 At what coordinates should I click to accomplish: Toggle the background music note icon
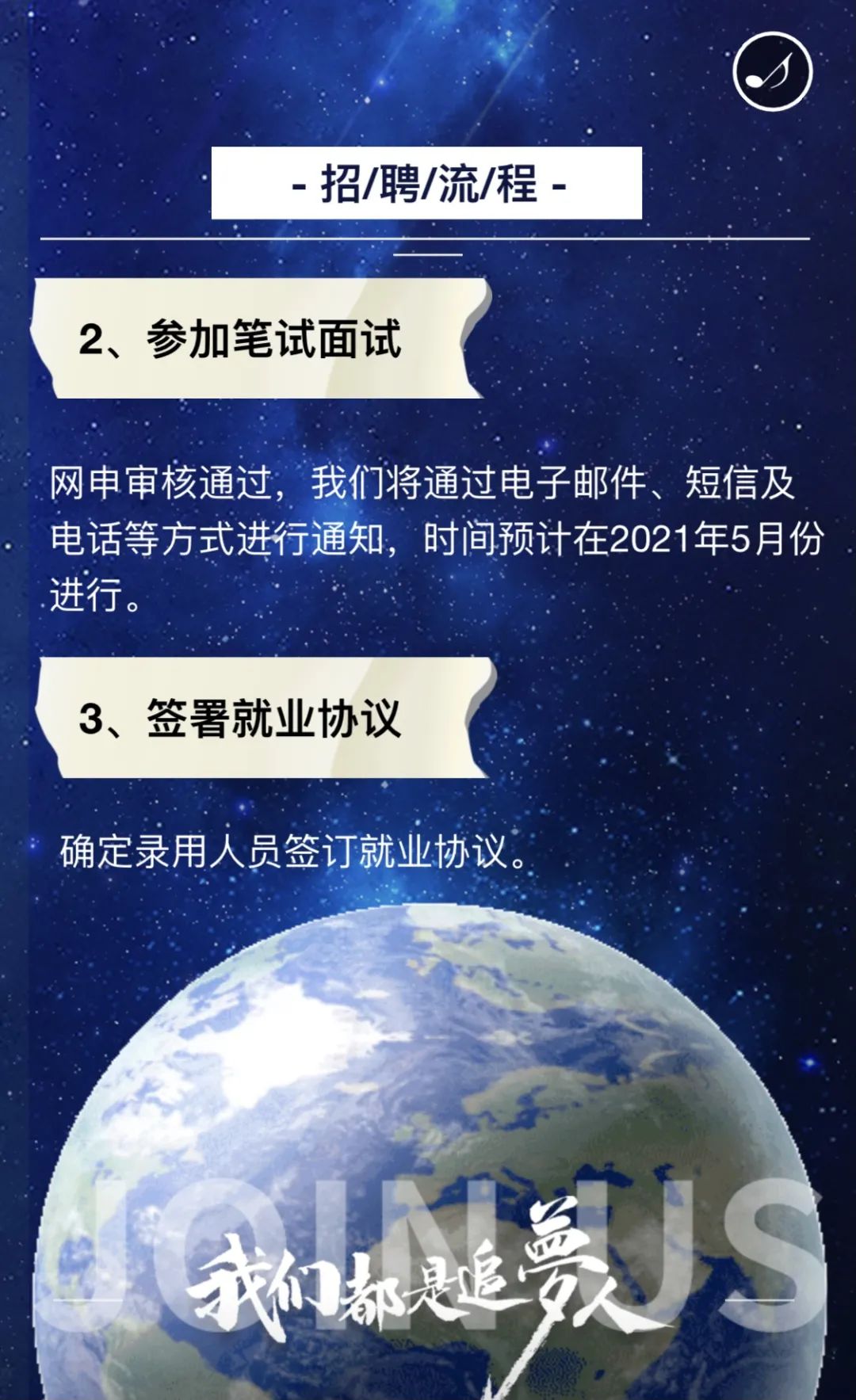tap(773, 71)
